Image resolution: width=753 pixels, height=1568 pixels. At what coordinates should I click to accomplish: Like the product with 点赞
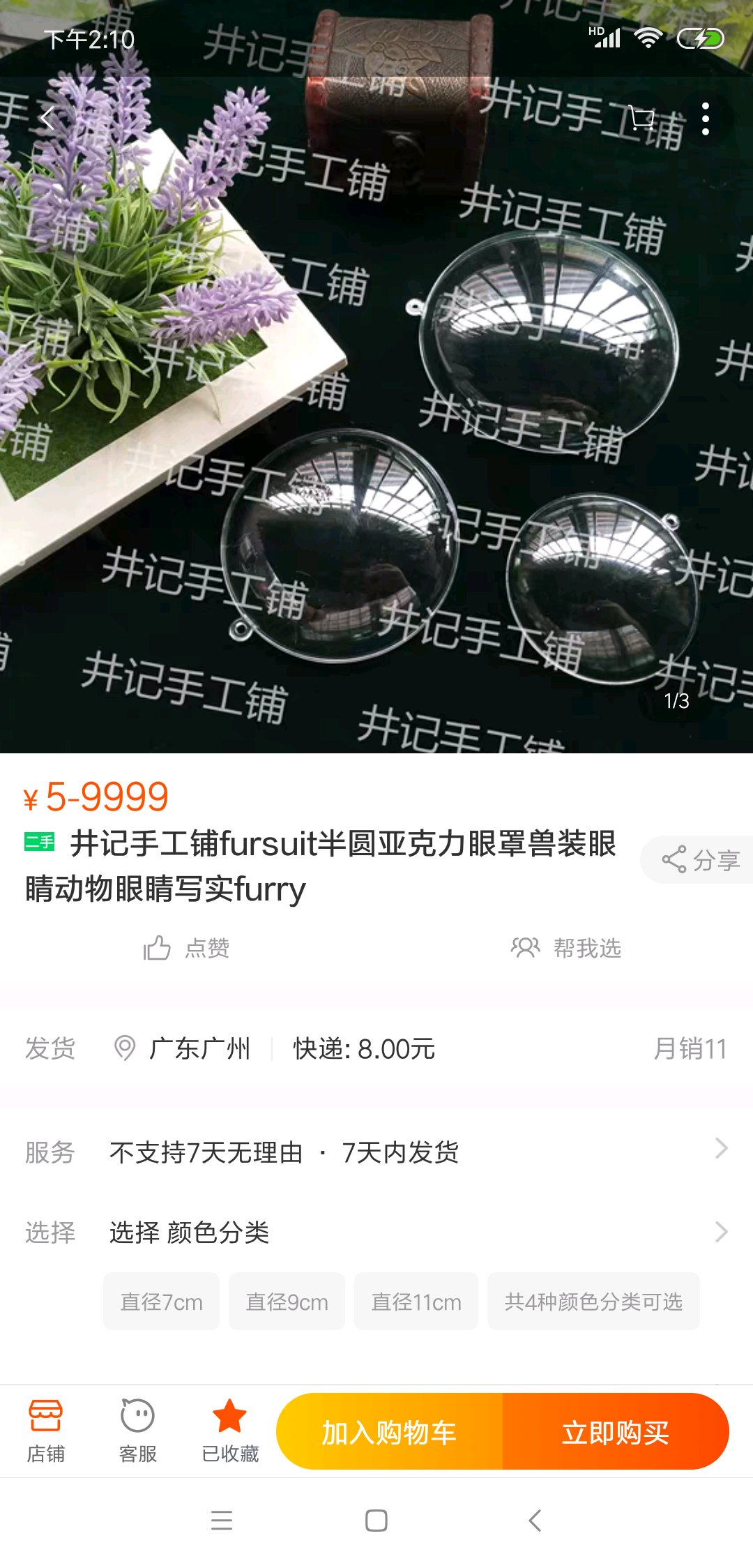pos(187,948)
